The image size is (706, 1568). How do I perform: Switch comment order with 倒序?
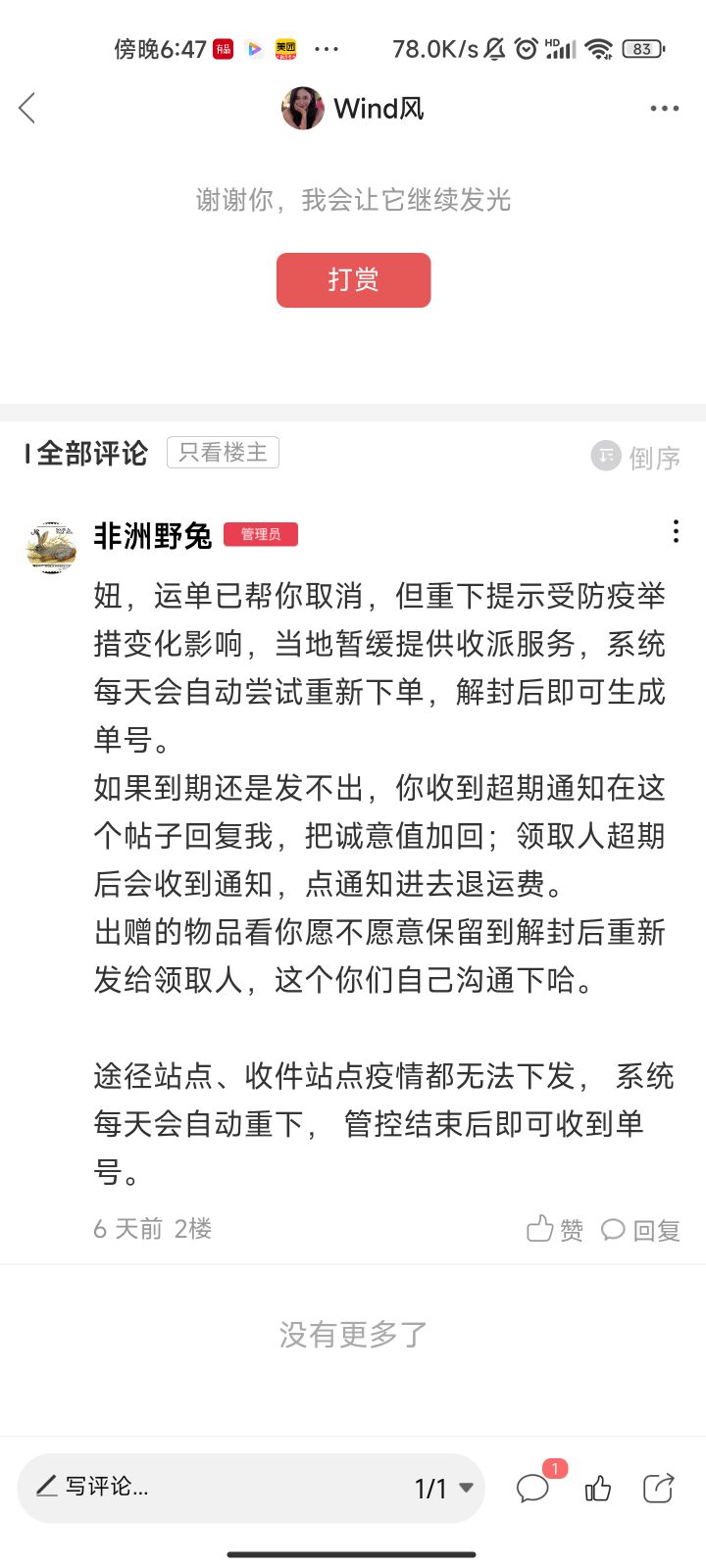tap(635, 457)
